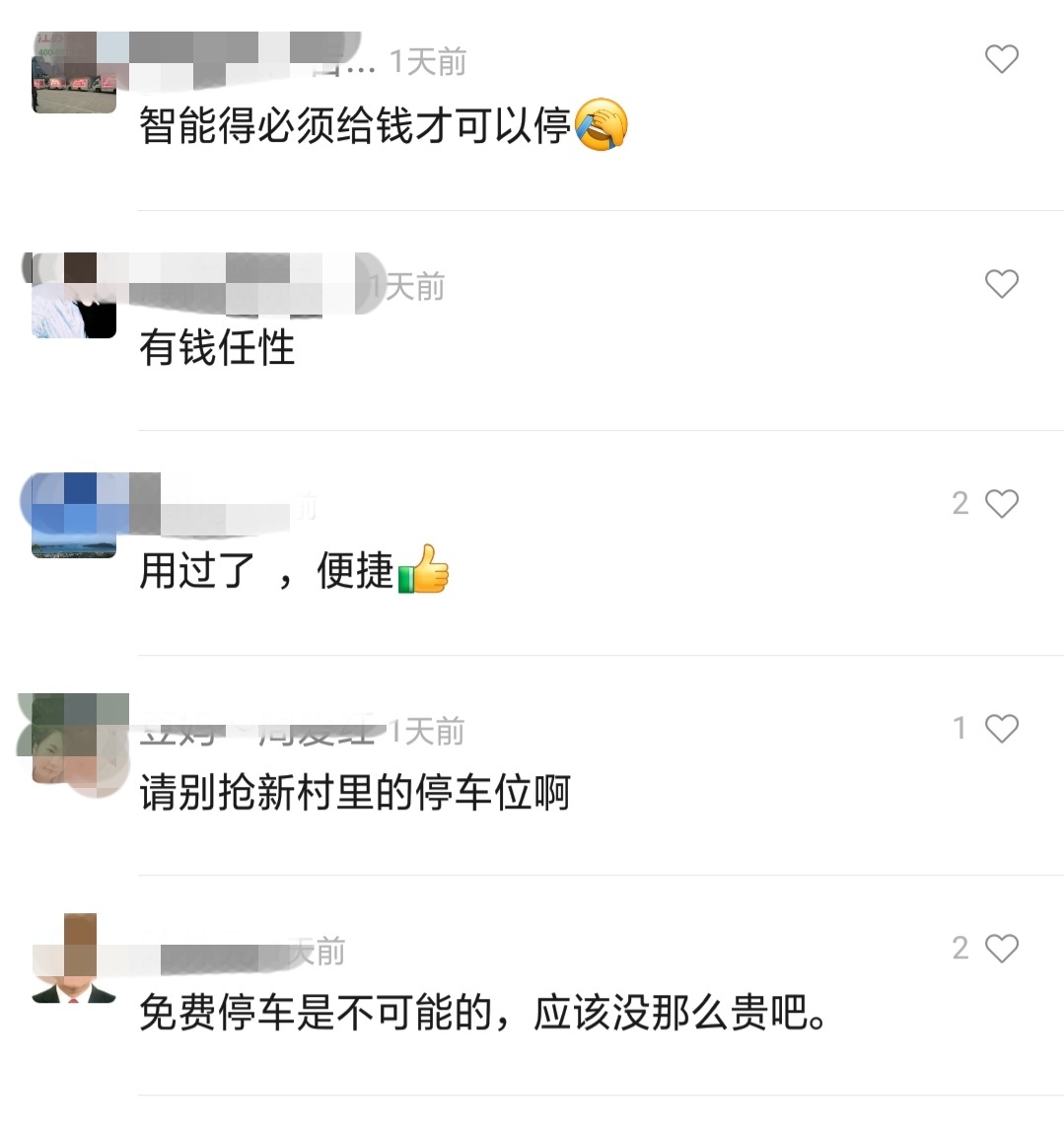Open profile picture next to "免费停车是不可能的"
The height and width of the screenshot is (1134, 1064).
[74, 959]
